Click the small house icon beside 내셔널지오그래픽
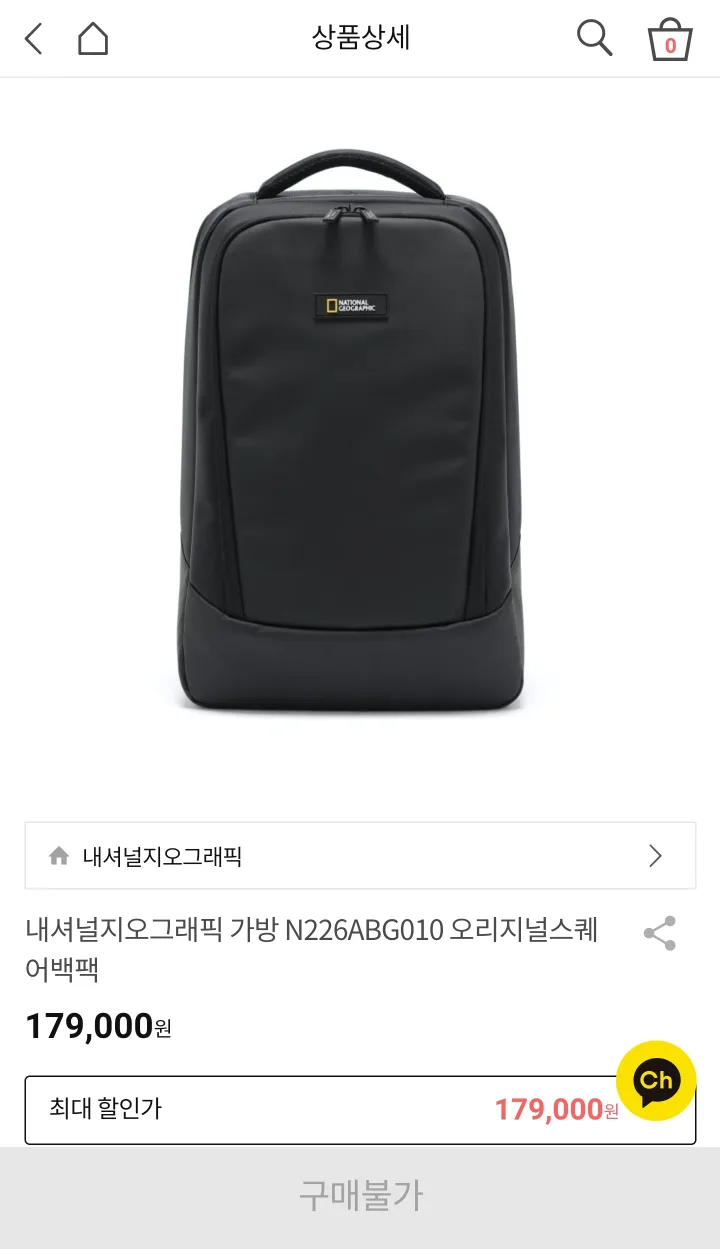 58,855
